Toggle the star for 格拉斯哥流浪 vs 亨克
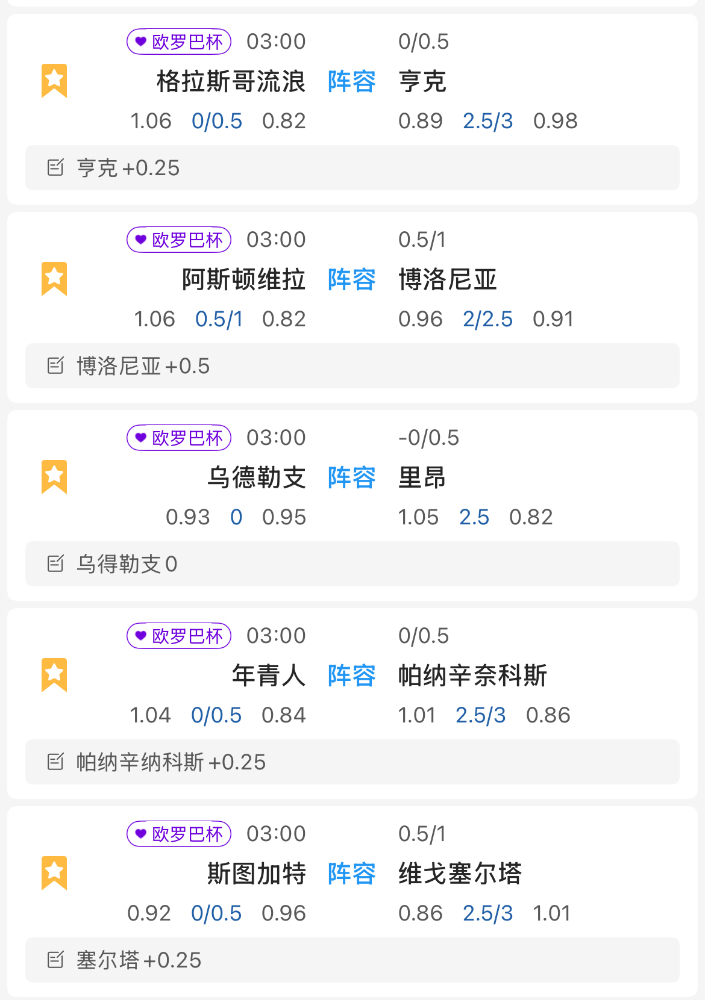 pyautogui.click(x=54, y=80)
